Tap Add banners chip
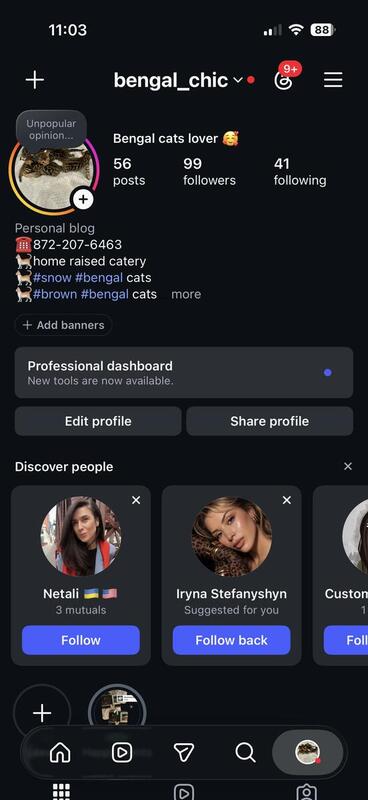This screenshot has width=368, height=800. 64,325
